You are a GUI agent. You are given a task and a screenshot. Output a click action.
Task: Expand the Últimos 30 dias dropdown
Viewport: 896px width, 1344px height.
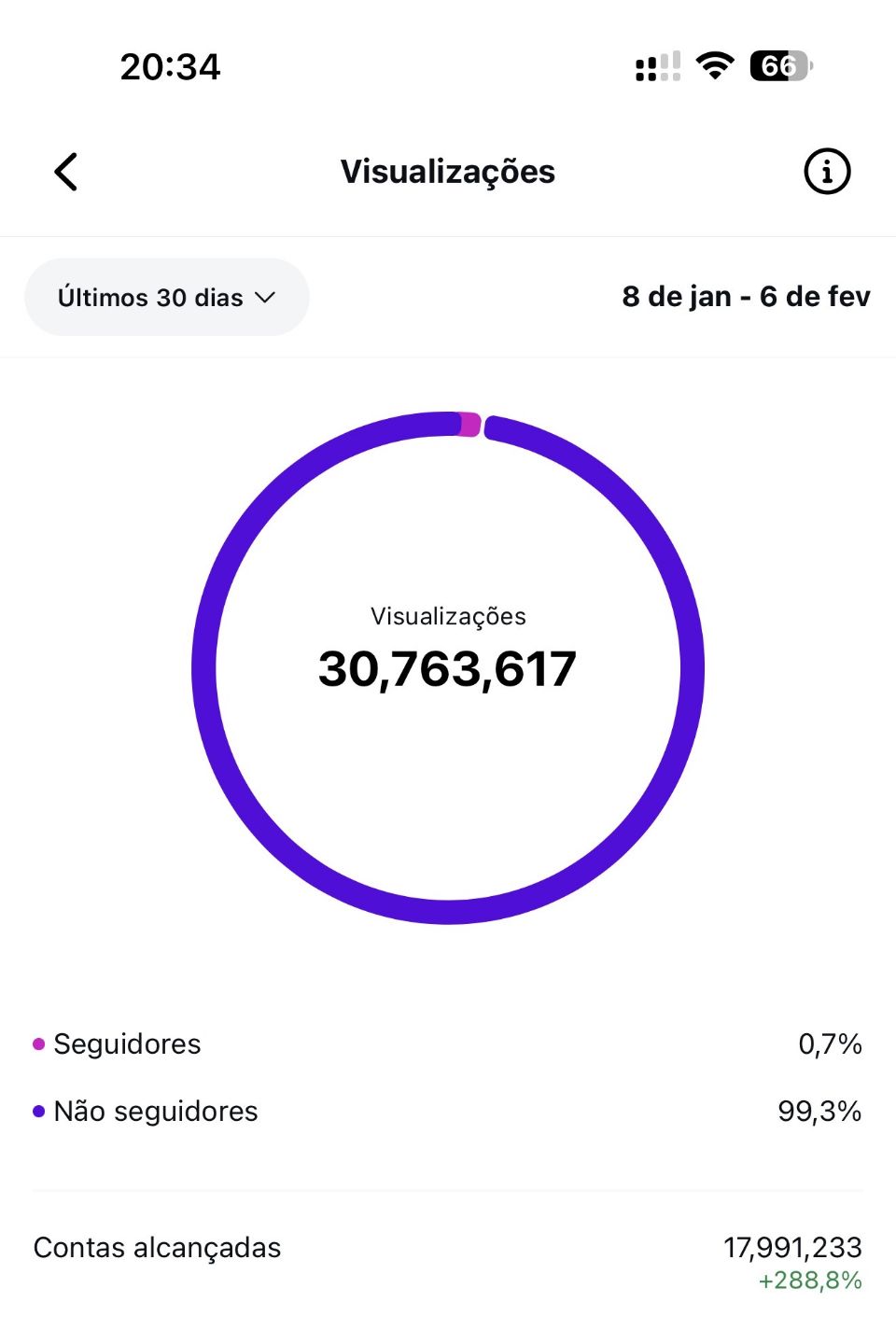[166, 298]
